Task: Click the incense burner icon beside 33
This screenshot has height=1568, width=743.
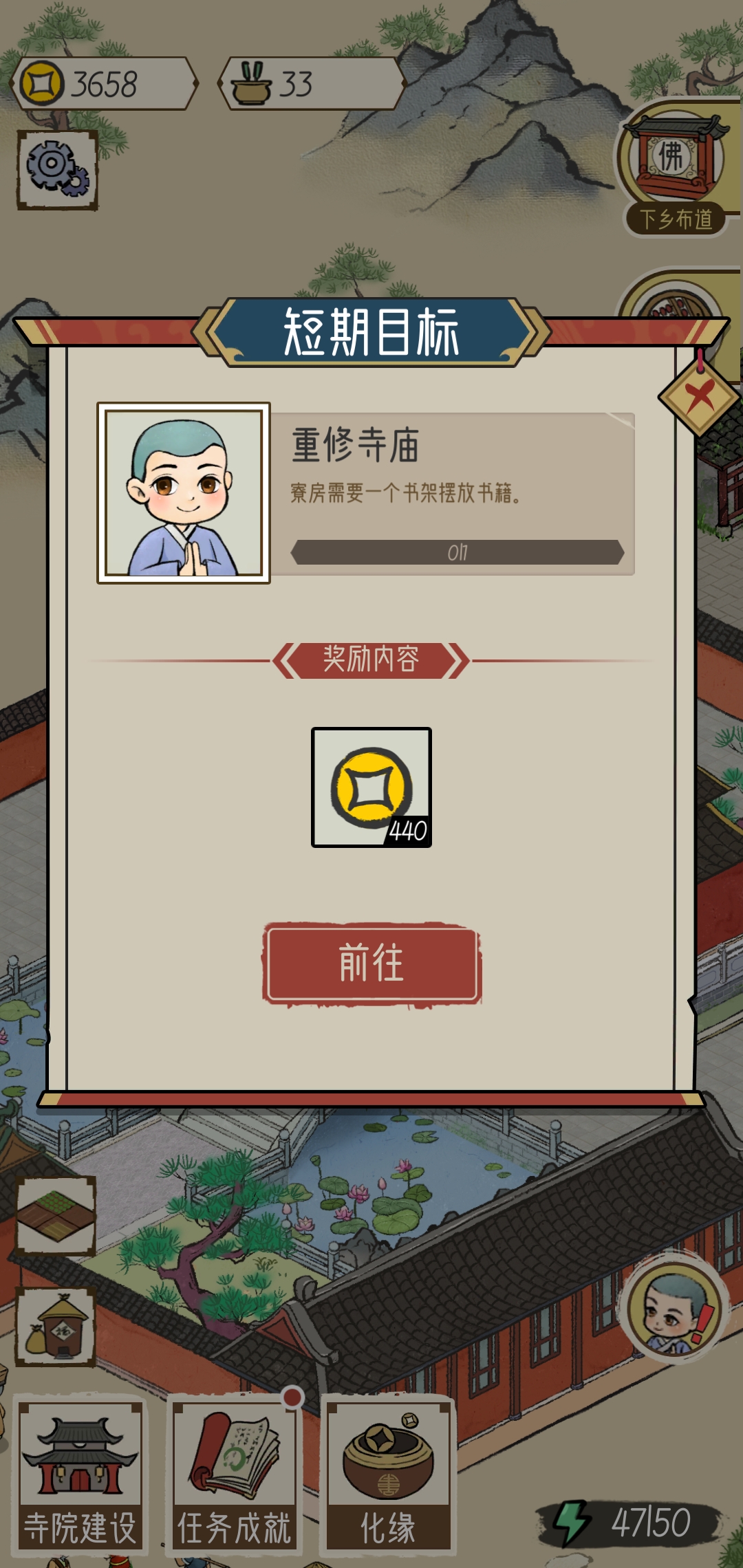Action: (251, 84)
